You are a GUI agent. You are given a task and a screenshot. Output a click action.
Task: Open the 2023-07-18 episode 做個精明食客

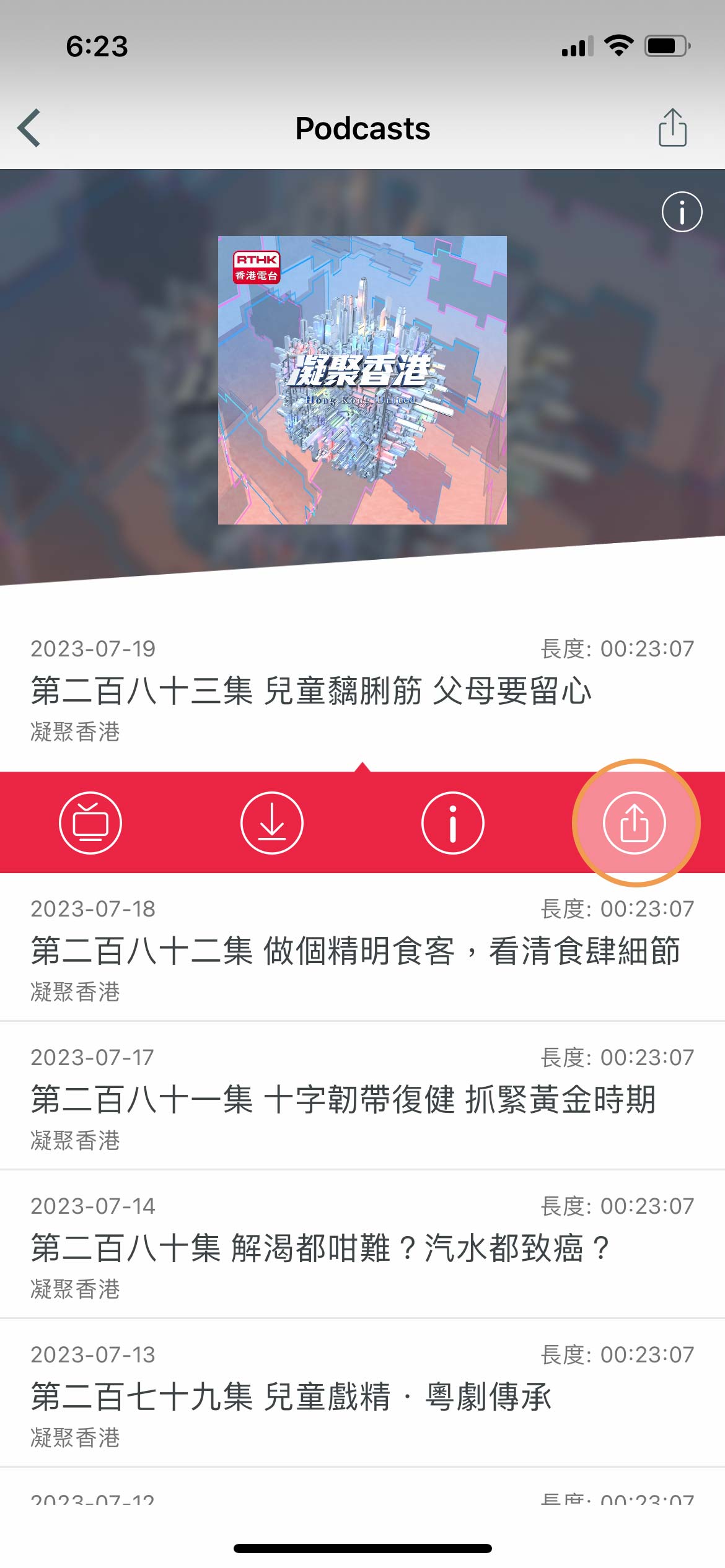[x=354, y=951]
